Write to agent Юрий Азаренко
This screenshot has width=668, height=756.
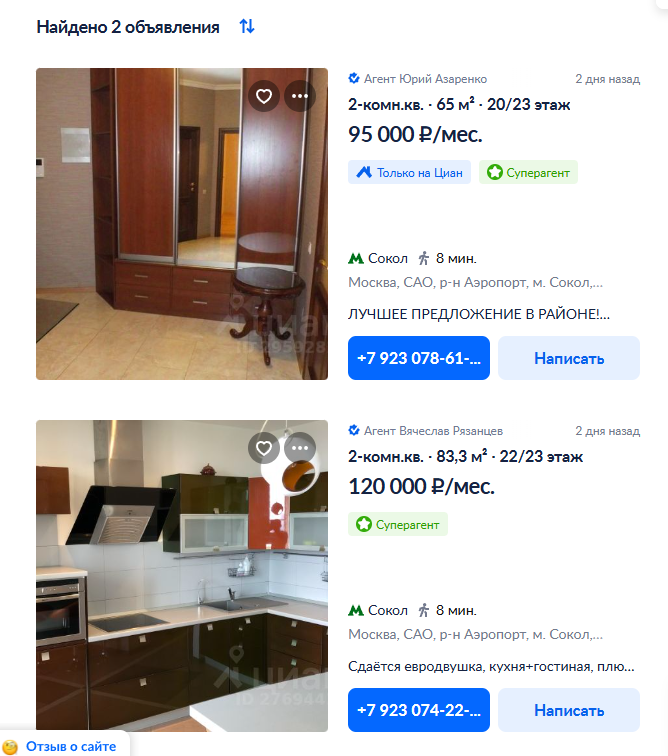(x=568, y=358)
